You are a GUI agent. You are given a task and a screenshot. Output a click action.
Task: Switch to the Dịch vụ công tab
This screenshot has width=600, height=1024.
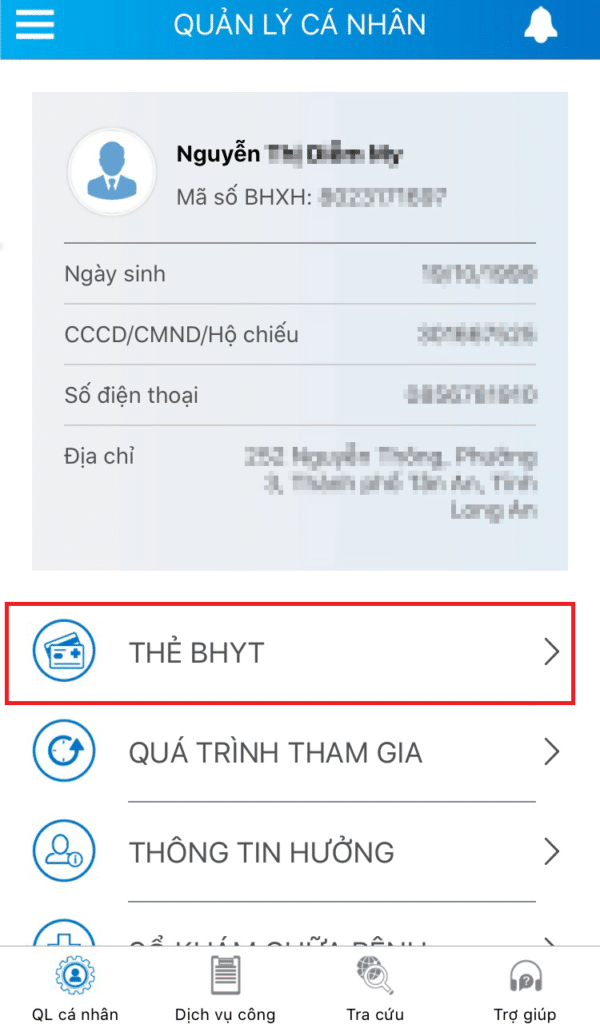(225, 987)
